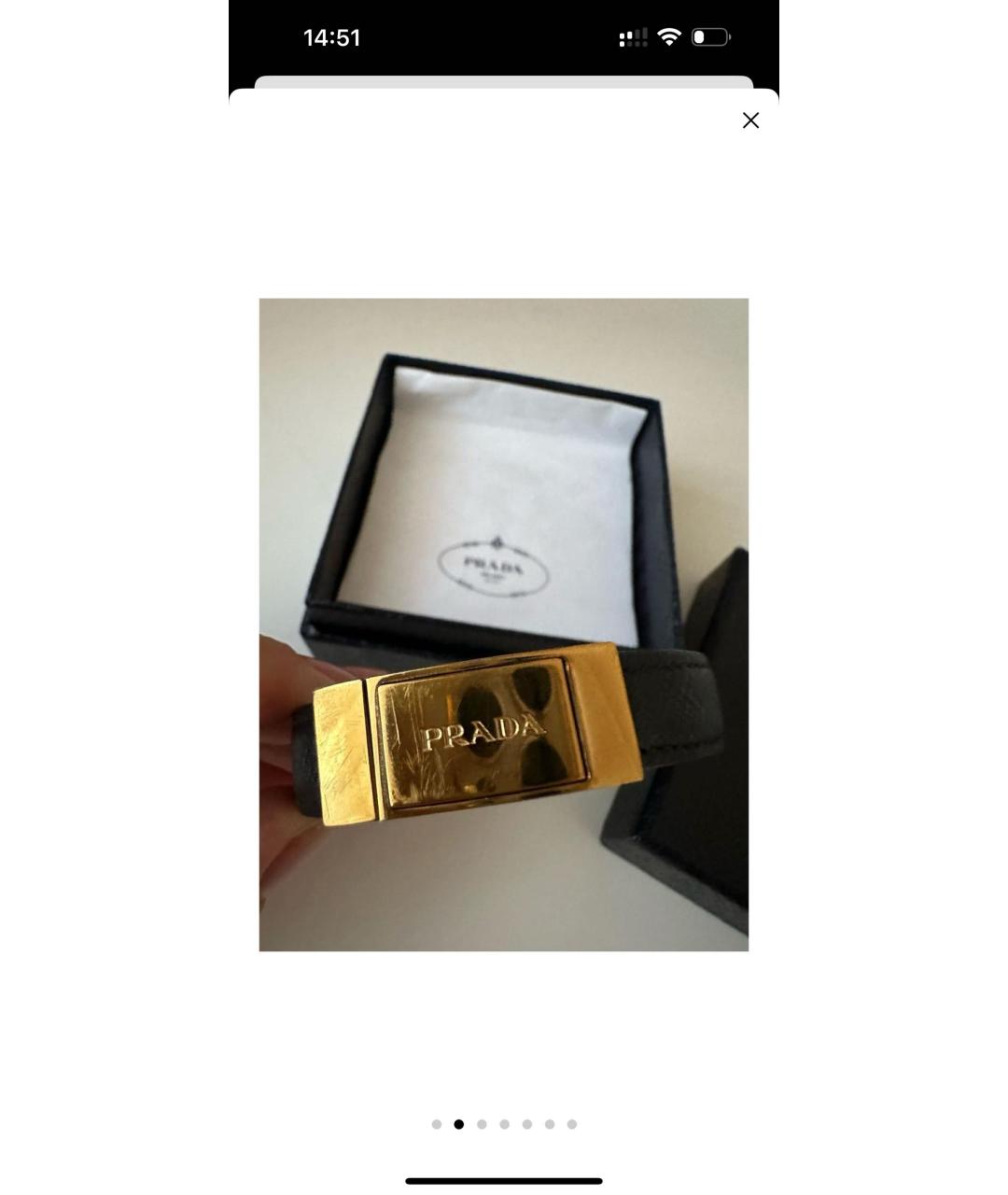Viewport: 1008px width, 1195px height.
Task: Go to the last photo indicator dot
Action: tap(572, 1124)
